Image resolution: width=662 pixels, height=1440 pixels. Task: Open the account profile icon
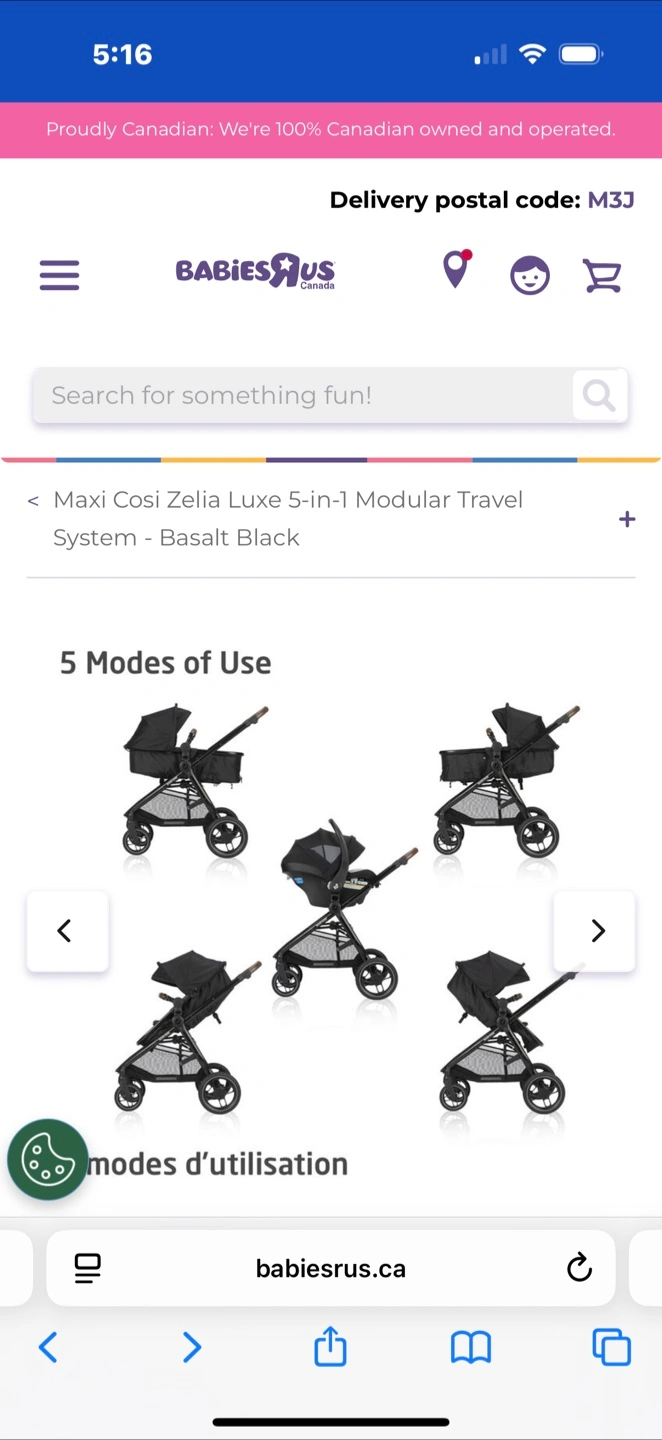click(x=530, y=275)
